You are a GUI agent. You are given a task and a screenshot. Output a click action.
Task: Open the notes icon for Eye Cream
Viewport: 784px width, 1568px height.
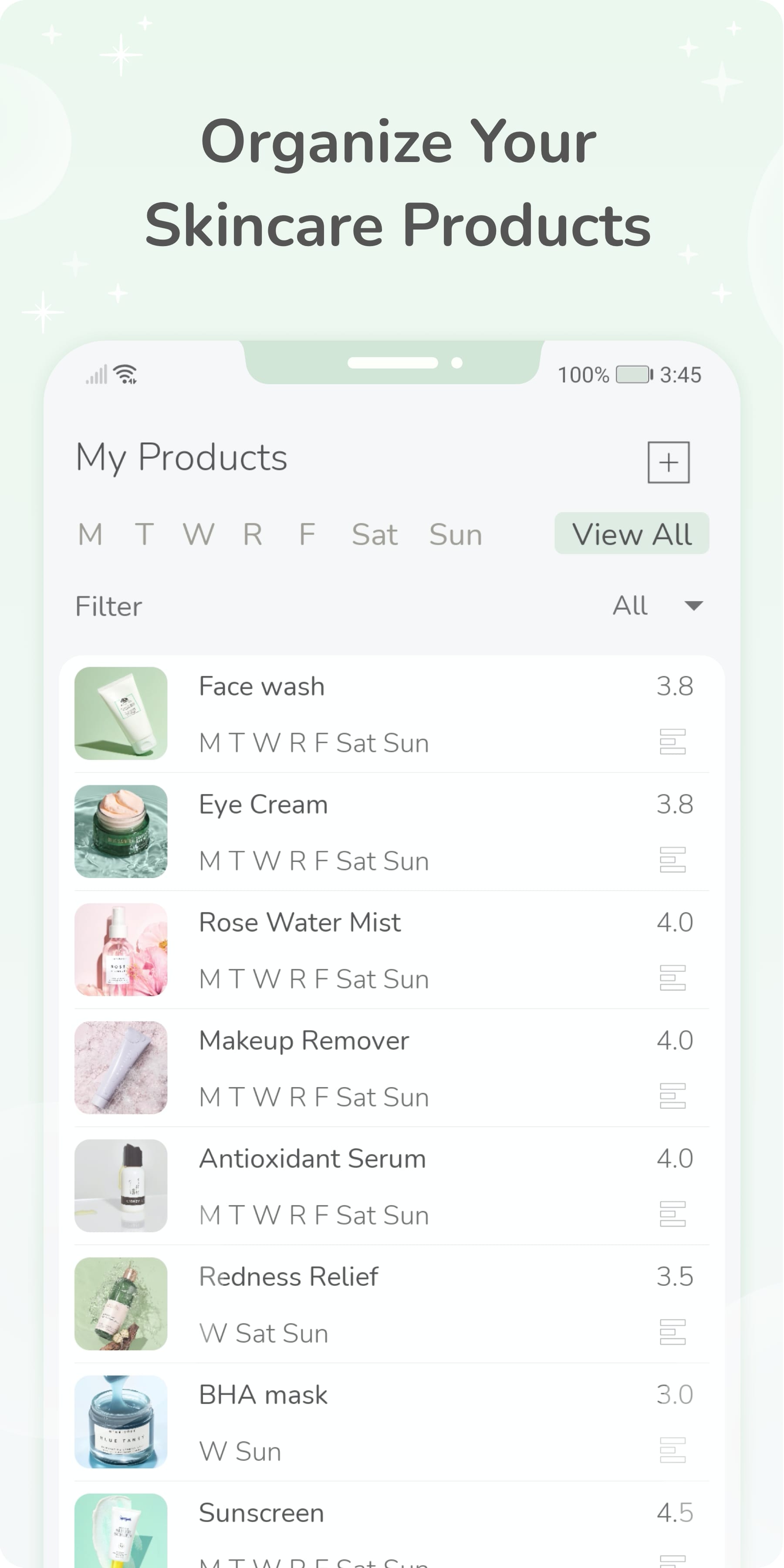click(x=672, y=861)
